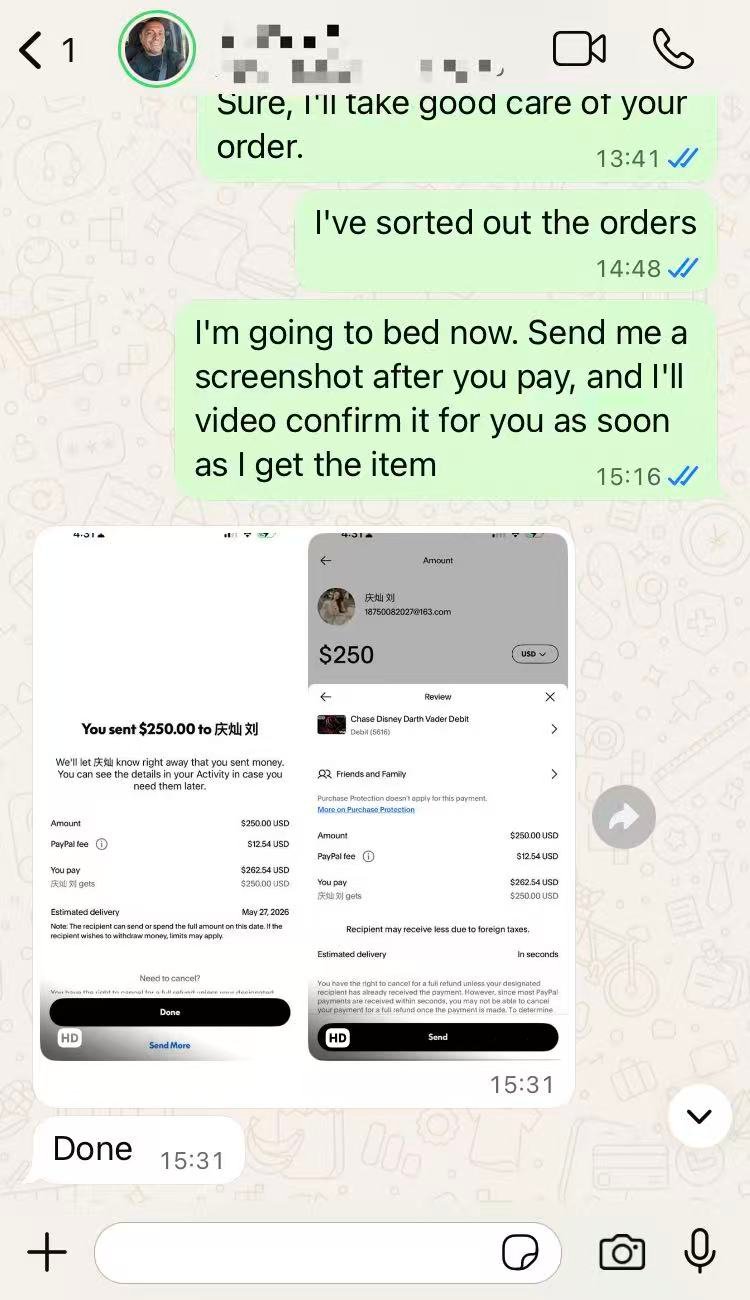This screenshot has width=750, height=1300.
Task: Open the PayPal Review screenshot image
Action: (438, 797)
